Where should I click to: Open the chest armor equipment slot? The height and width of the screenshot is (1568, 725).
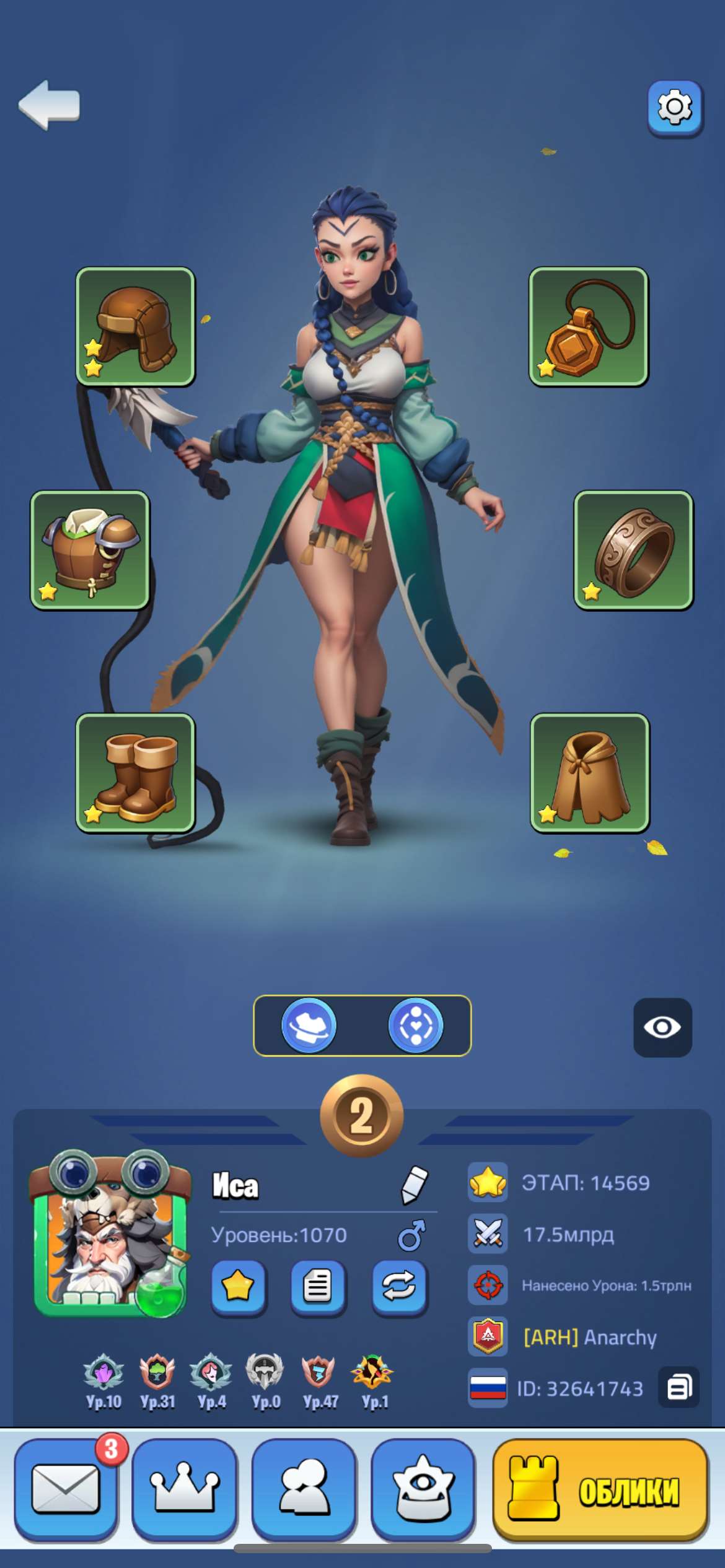pyautogui.click(x=90, y=550)
